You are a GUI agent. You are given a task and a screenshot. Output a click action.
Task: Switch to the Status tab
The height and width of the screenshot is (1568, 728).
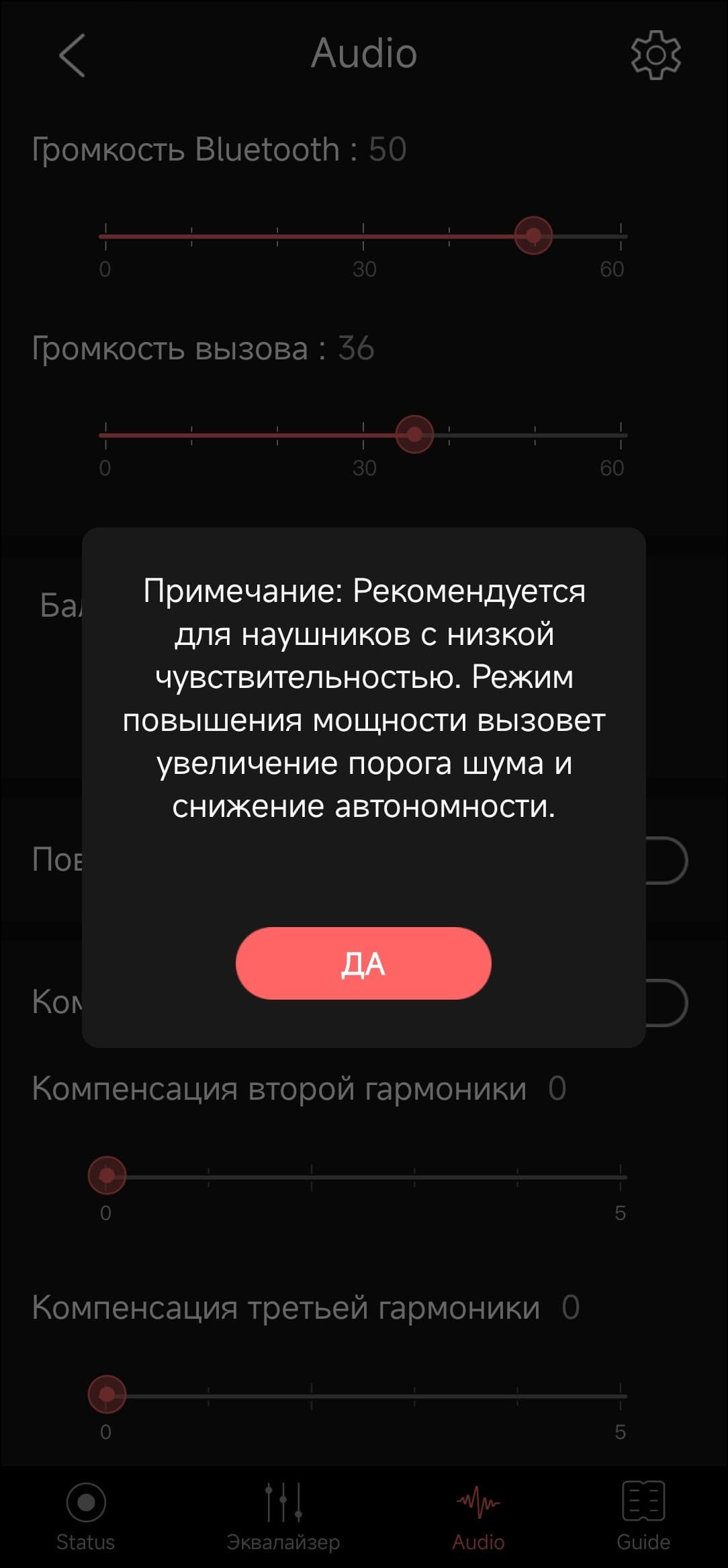[x=85, y=1516]
